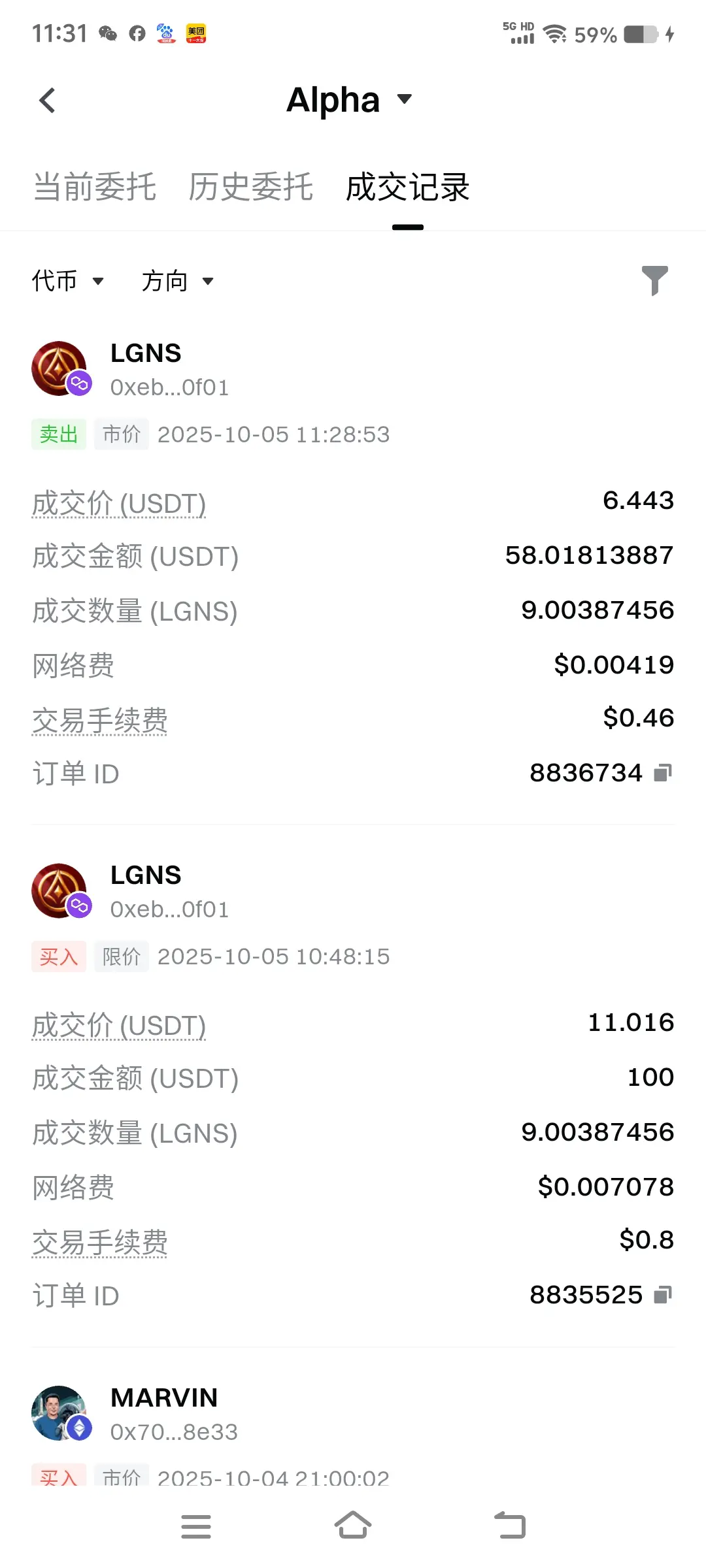Go back using the top-left arrow
706x1568 pixels.
pyautogui.click(x=47, y=101)
